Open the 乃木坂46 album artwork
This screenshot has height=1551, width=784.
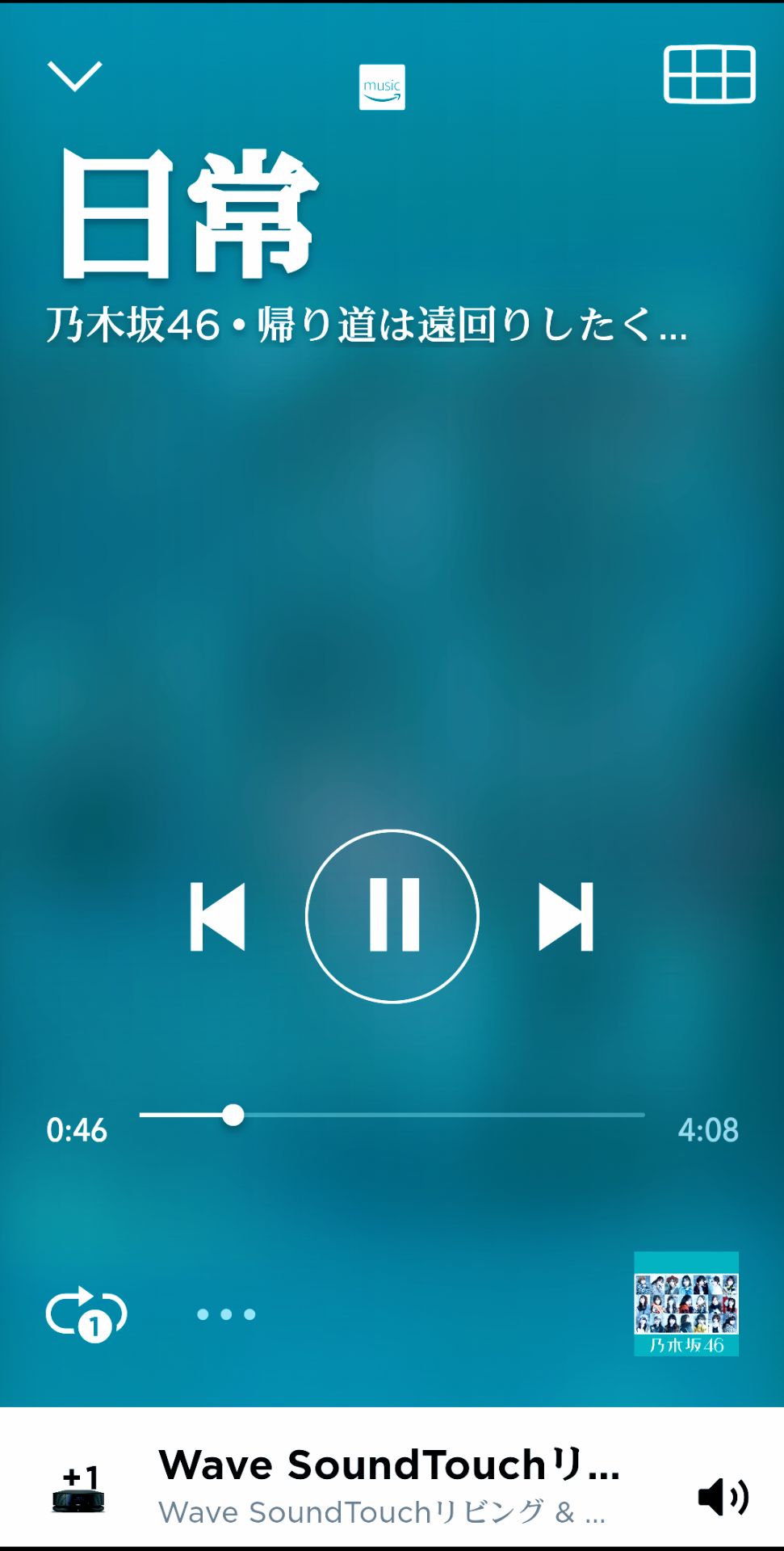click(685, 1303)
